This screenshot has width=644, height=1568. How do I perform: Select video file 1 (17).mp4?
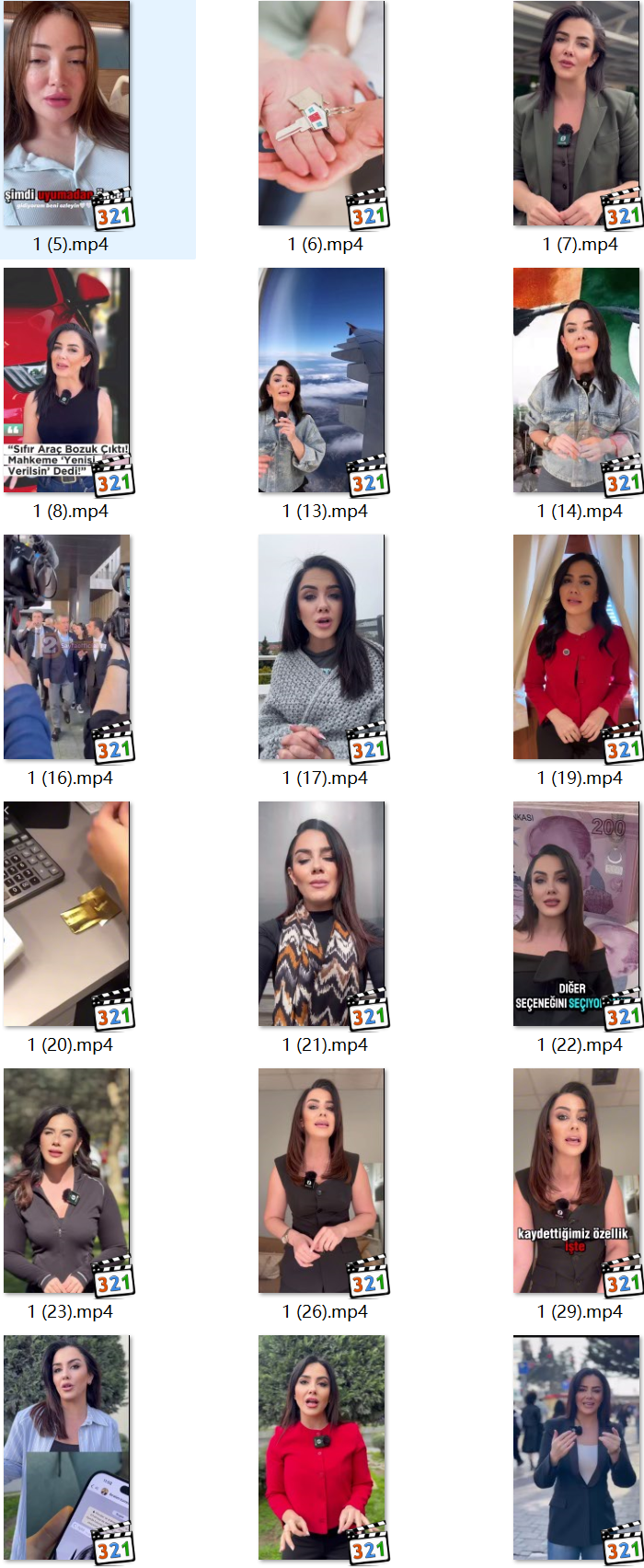(x=321, y=648)
